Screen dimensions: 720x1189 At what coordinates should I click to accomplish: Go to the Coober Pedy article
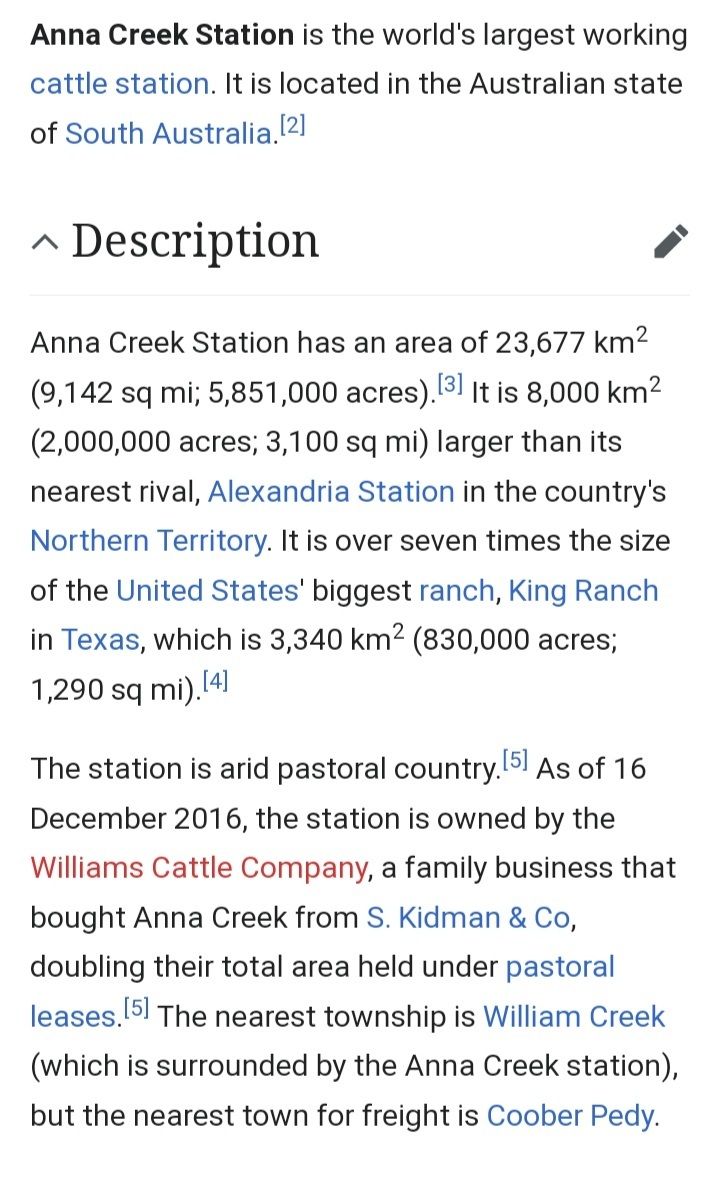tap(571, 1115)
